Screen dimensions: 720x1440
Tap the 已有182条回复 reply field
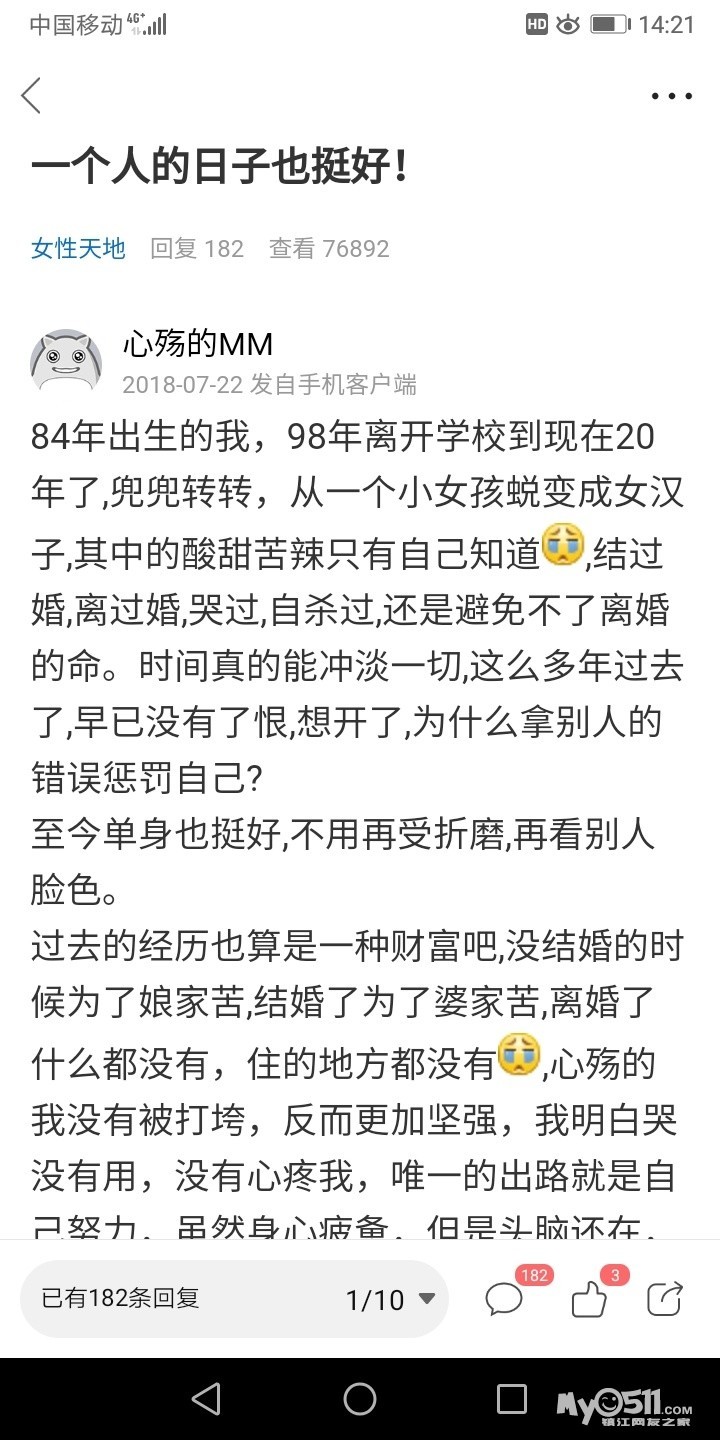150,1298
